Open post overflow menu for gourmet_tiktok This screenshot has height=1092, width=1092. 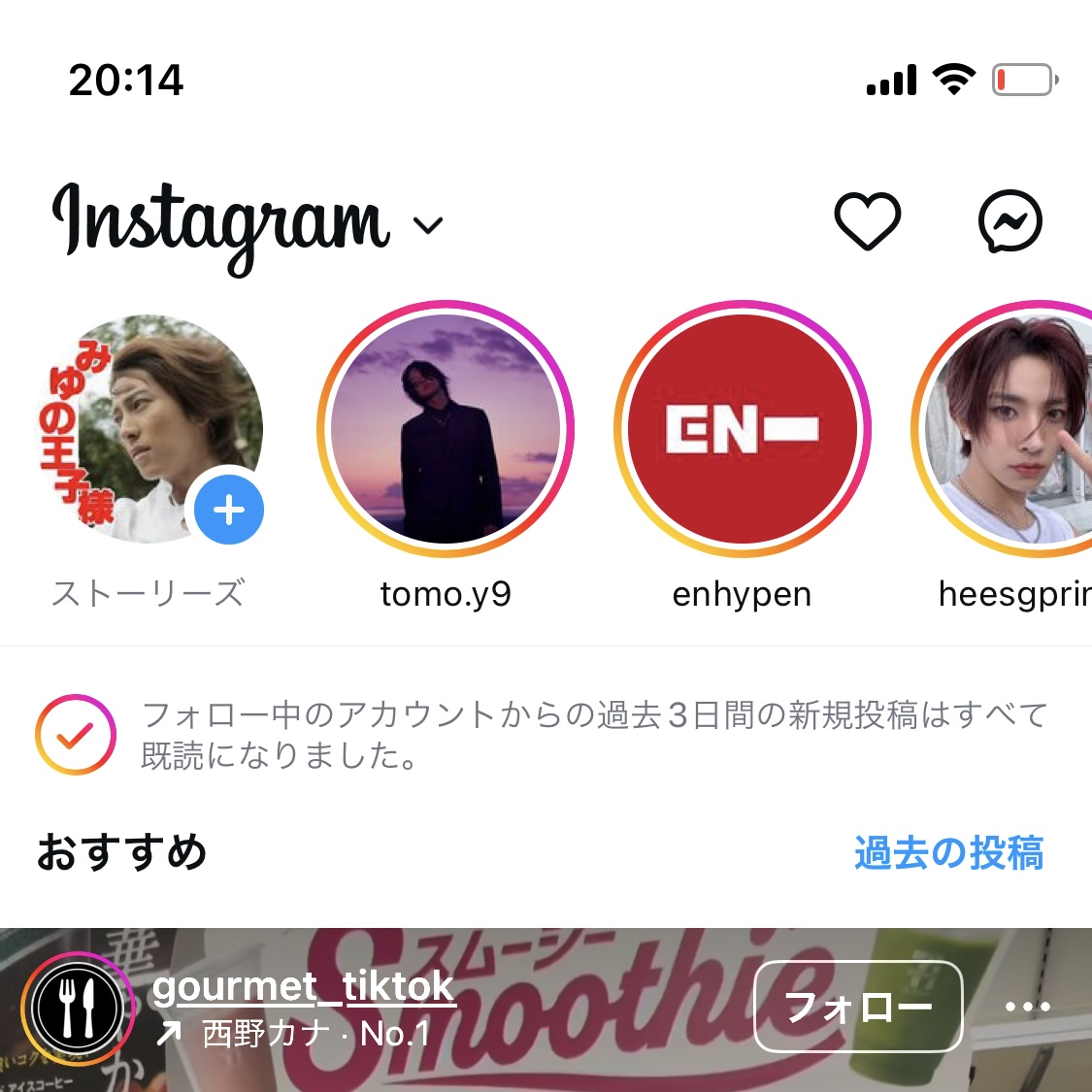(1027, 1007)
